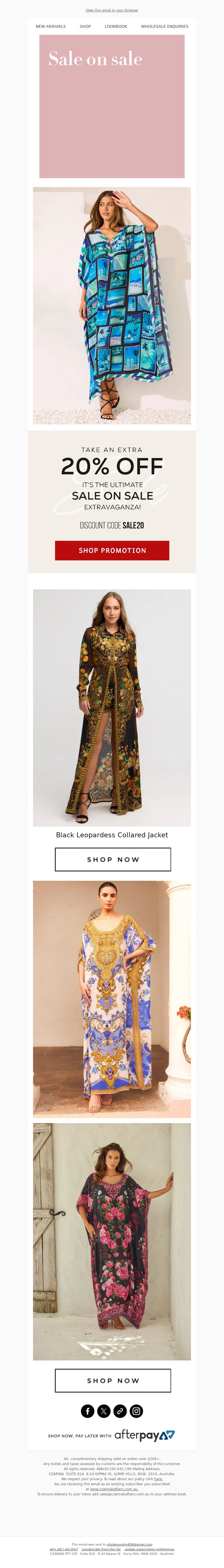This screenshot has width=224, height=1568.
Task: Visit the Facebook page
Action: [87, 1411]
